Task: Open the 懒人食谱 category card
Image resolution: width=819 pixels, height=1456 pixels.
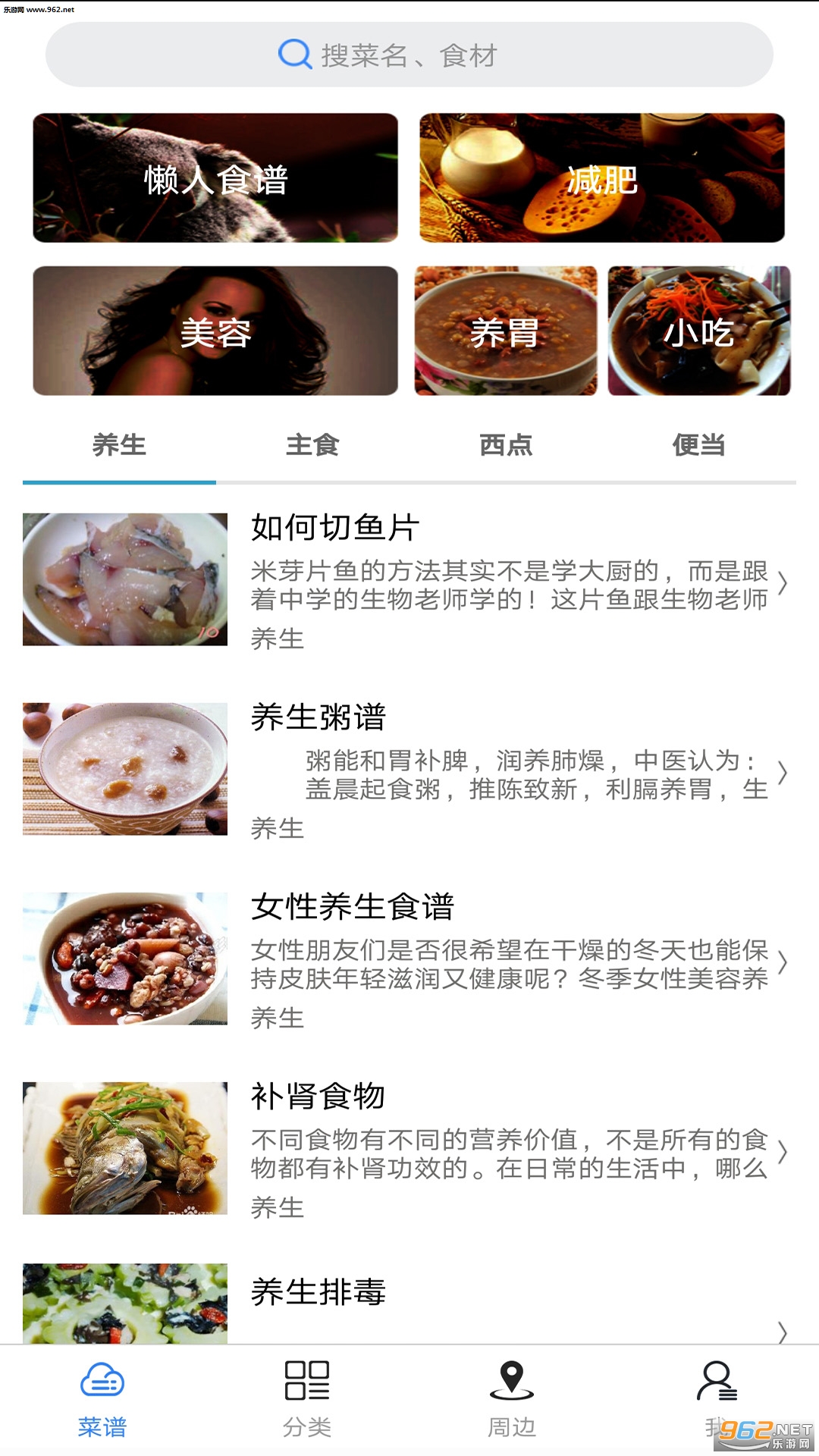Action: (215, 179)
